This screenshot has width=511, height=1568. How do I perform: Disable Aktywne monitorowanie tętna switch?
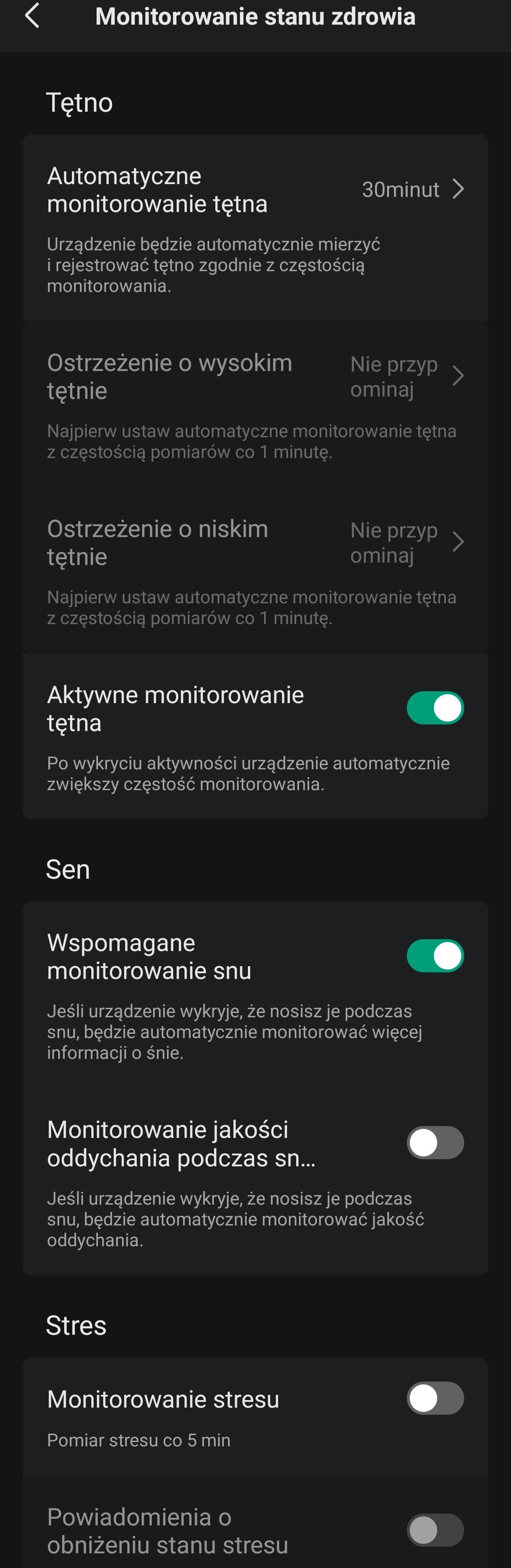[x=435, y=708]
